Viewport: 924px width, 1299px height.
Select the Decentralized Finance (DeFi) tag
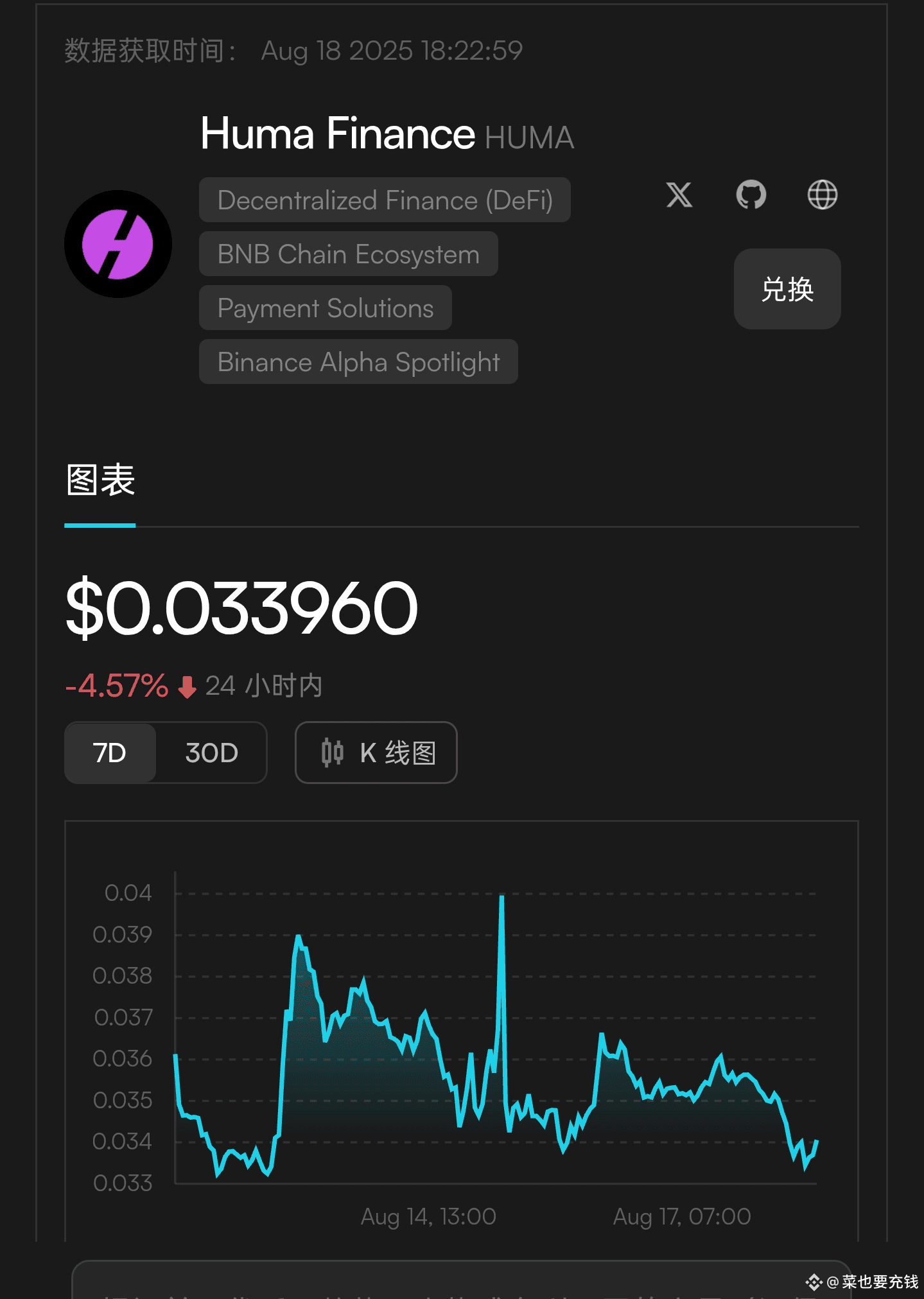pos(385,200)
